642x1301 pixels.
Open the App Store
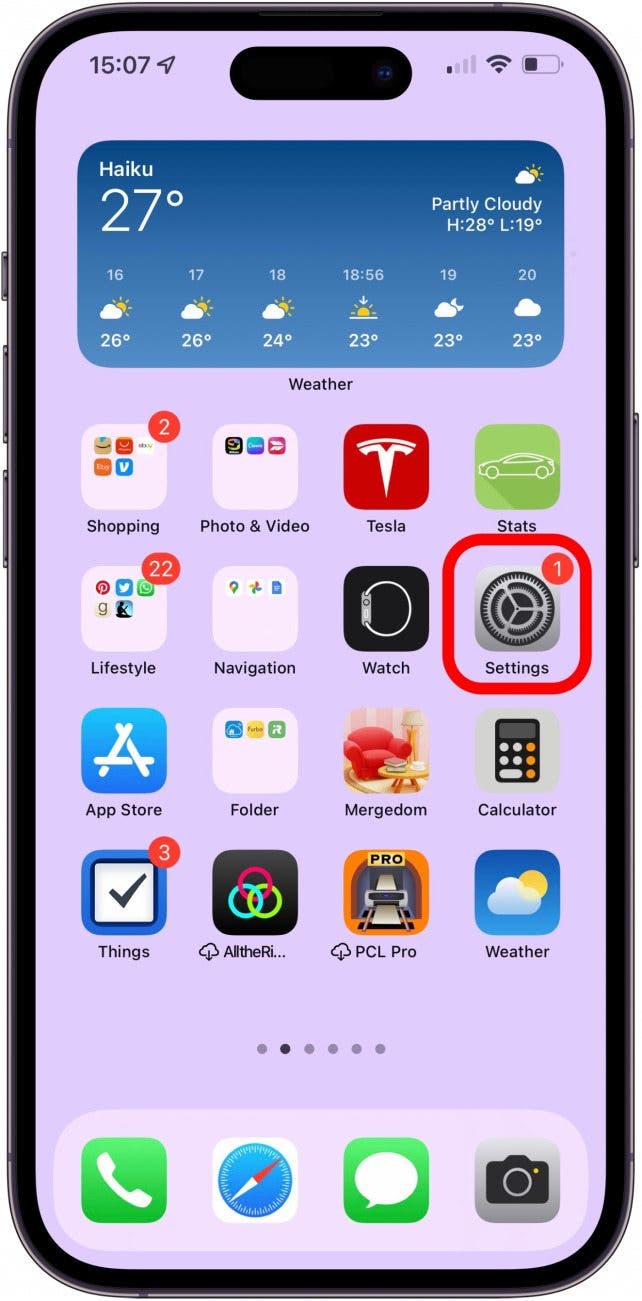pos(124,751)
